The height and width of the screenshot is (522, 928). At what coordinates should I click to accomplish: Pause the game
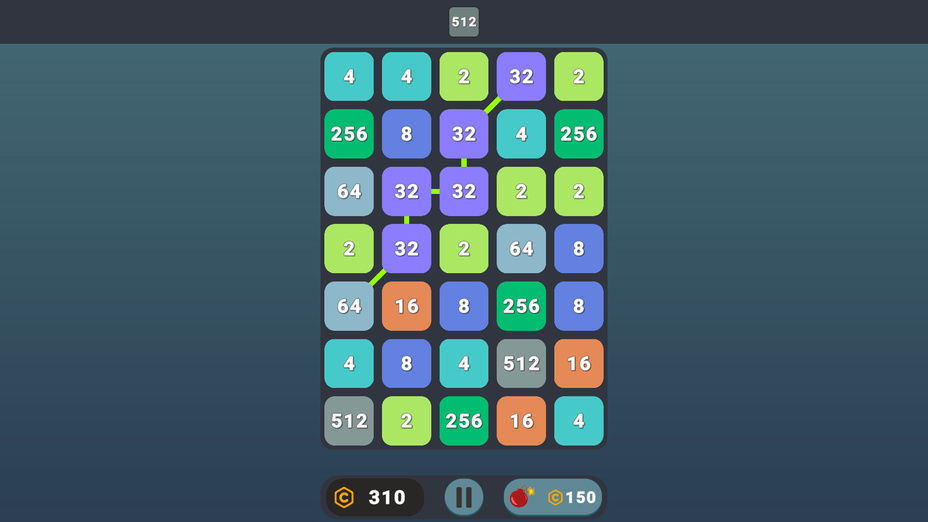pyautogui.click(x=463, y=497)
